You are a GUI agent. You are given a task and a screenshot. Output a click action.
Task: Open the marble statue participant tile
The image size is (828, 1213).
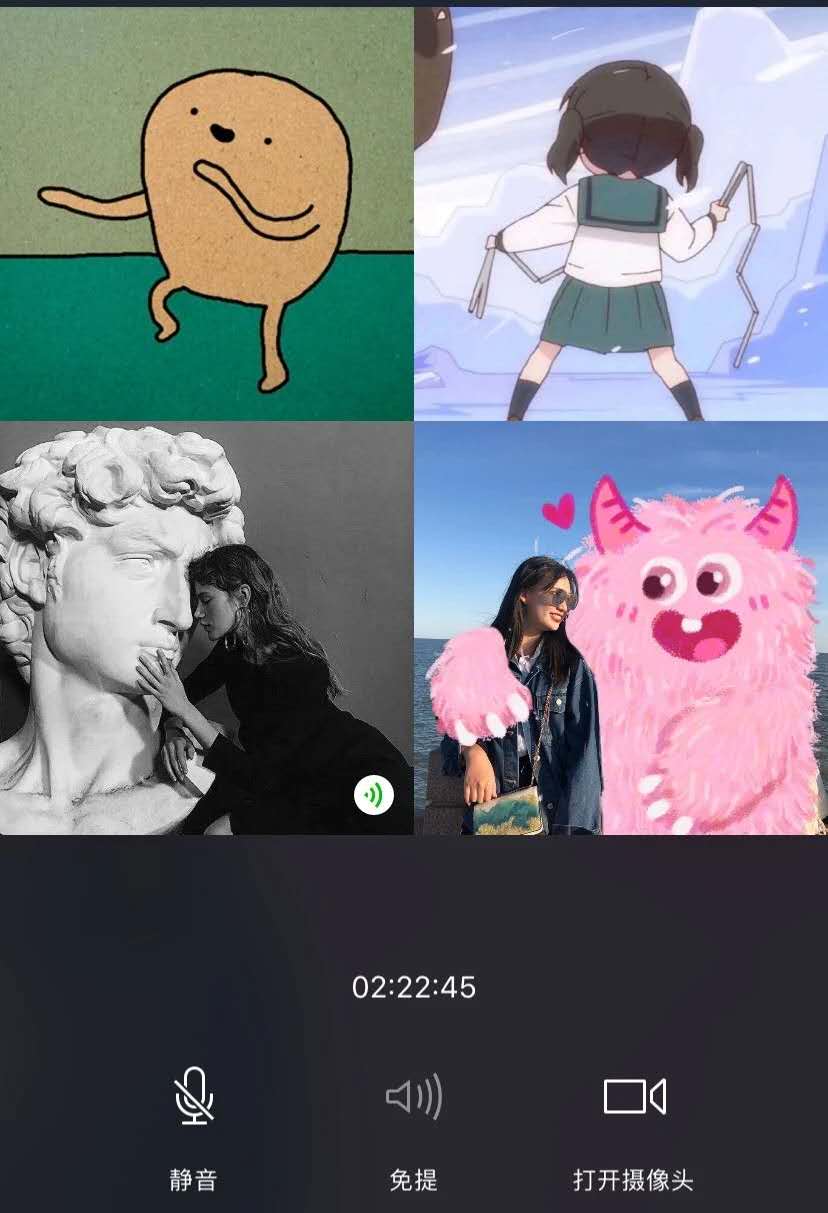coord(206,628)
